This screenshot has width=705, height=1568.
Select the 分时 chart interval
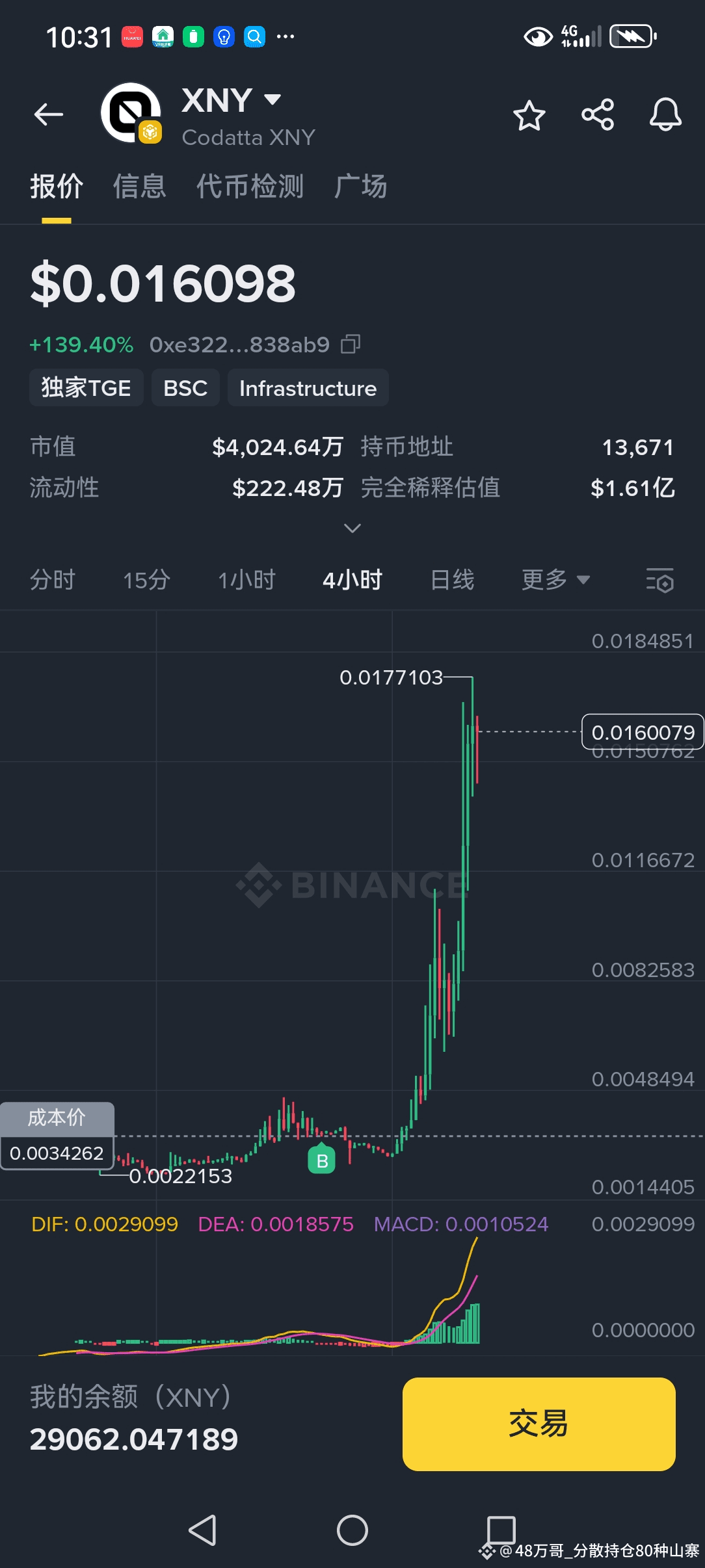(53, 579)
